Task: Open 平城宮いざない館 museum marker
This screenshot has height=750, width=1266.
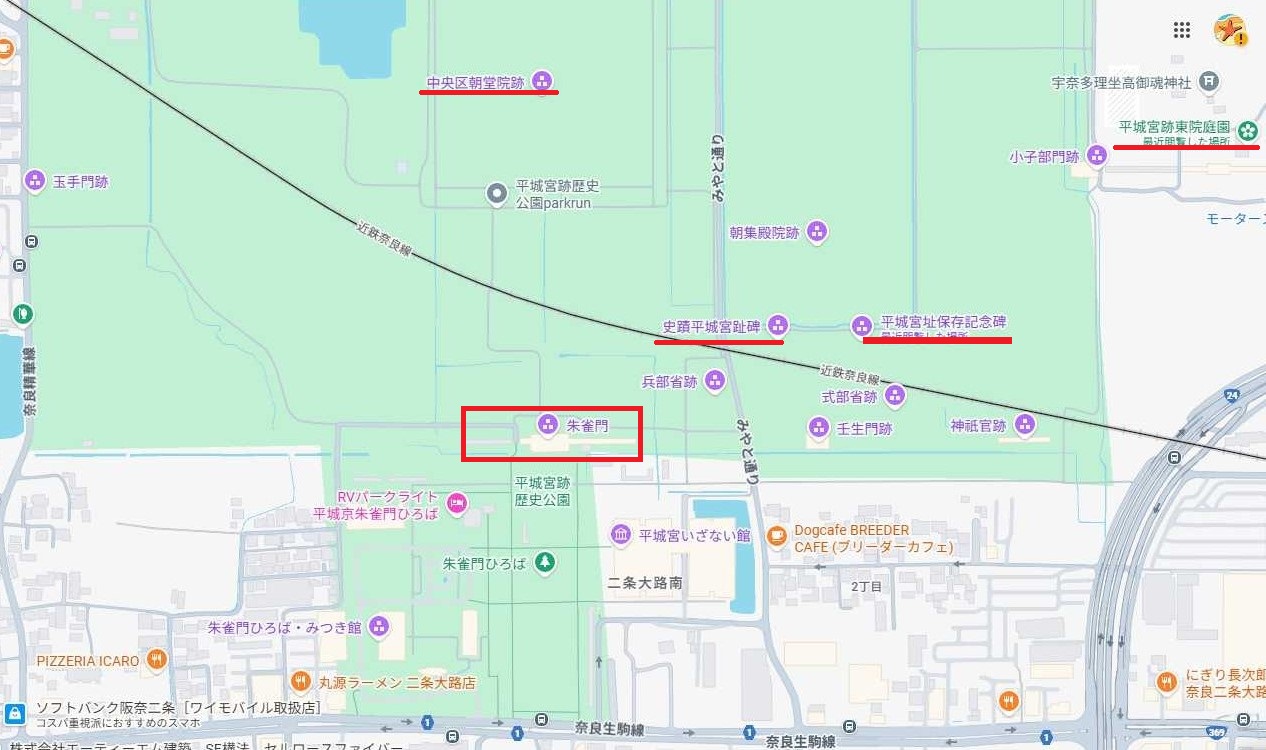Action: click(622, 535)
